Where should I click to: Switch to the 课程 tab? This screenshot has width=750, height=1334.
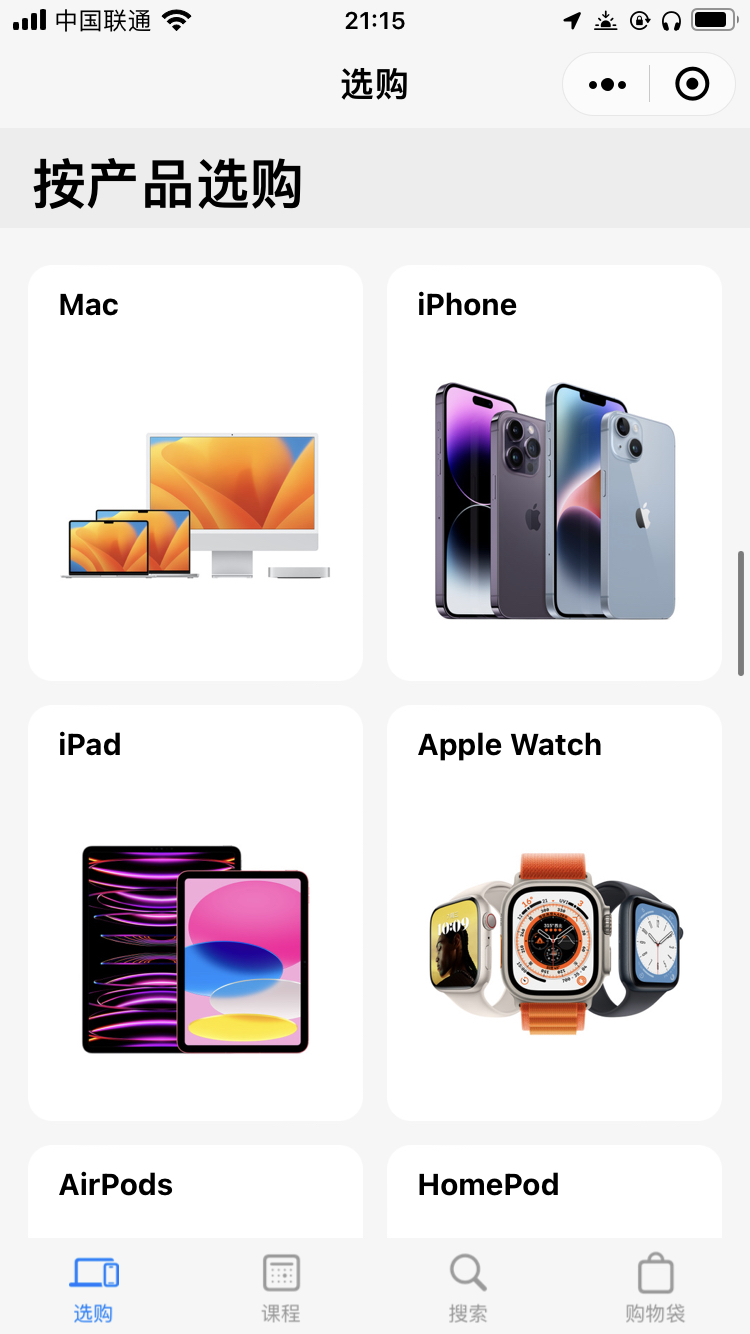point(281,1288)
